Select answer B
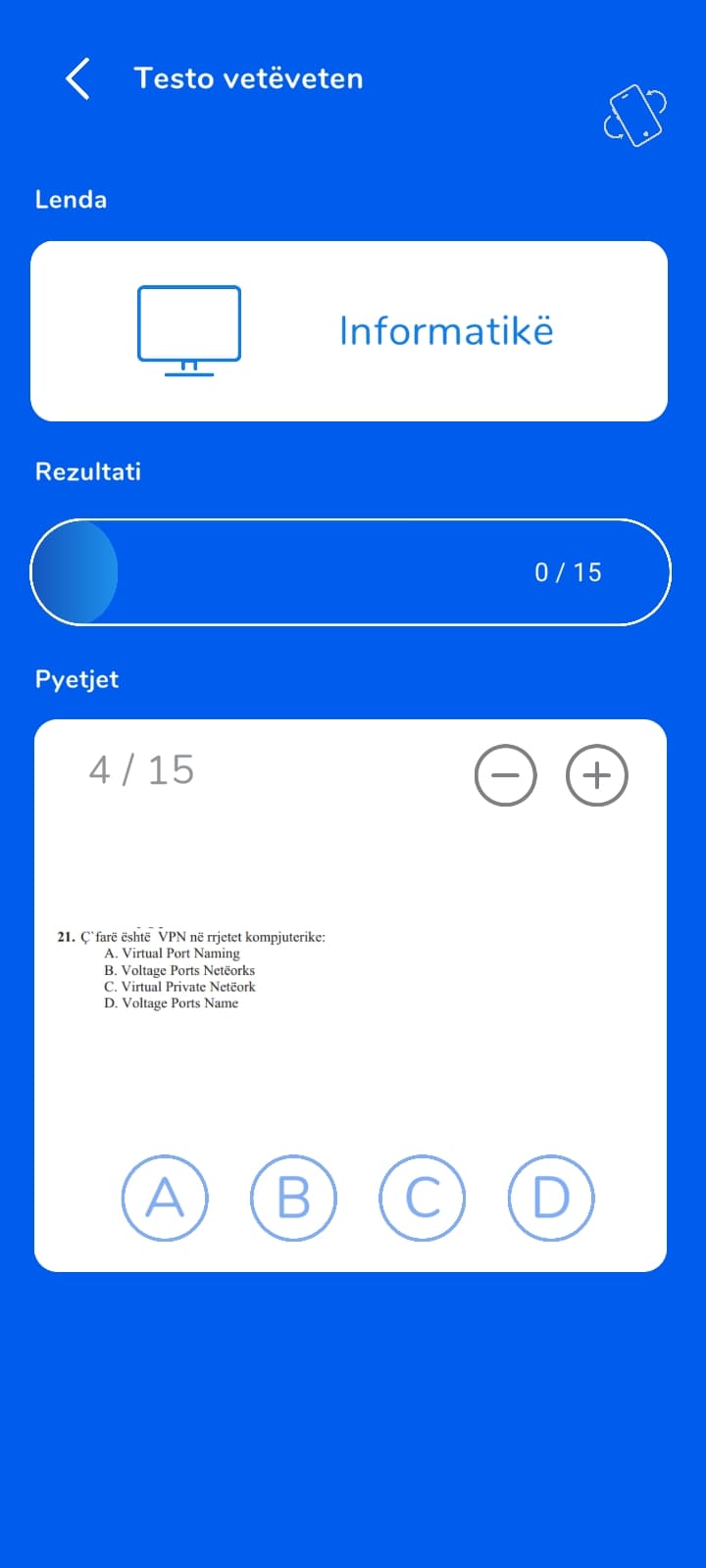 293,1198
